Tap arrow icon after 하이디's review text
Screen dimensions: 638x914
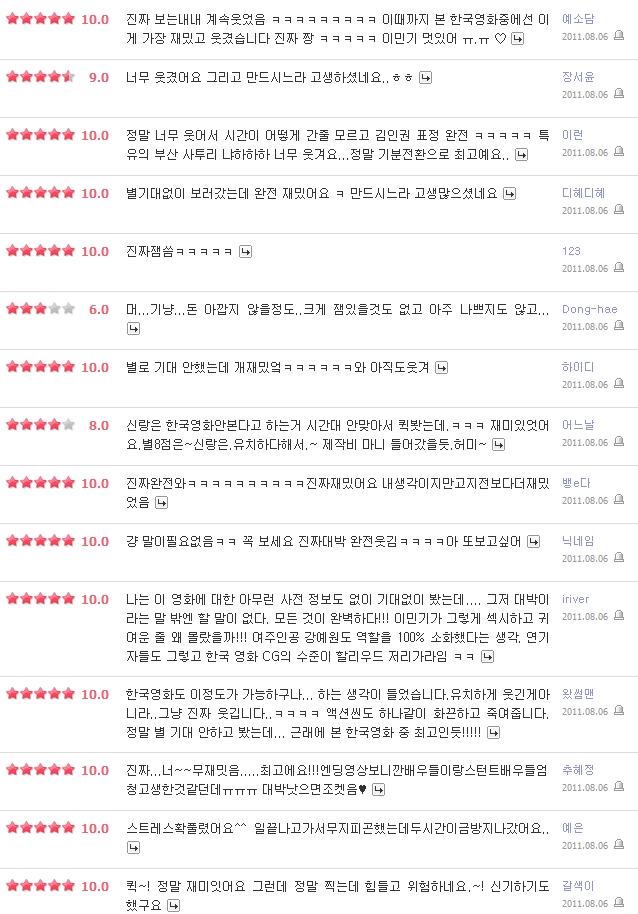(445, 367)
